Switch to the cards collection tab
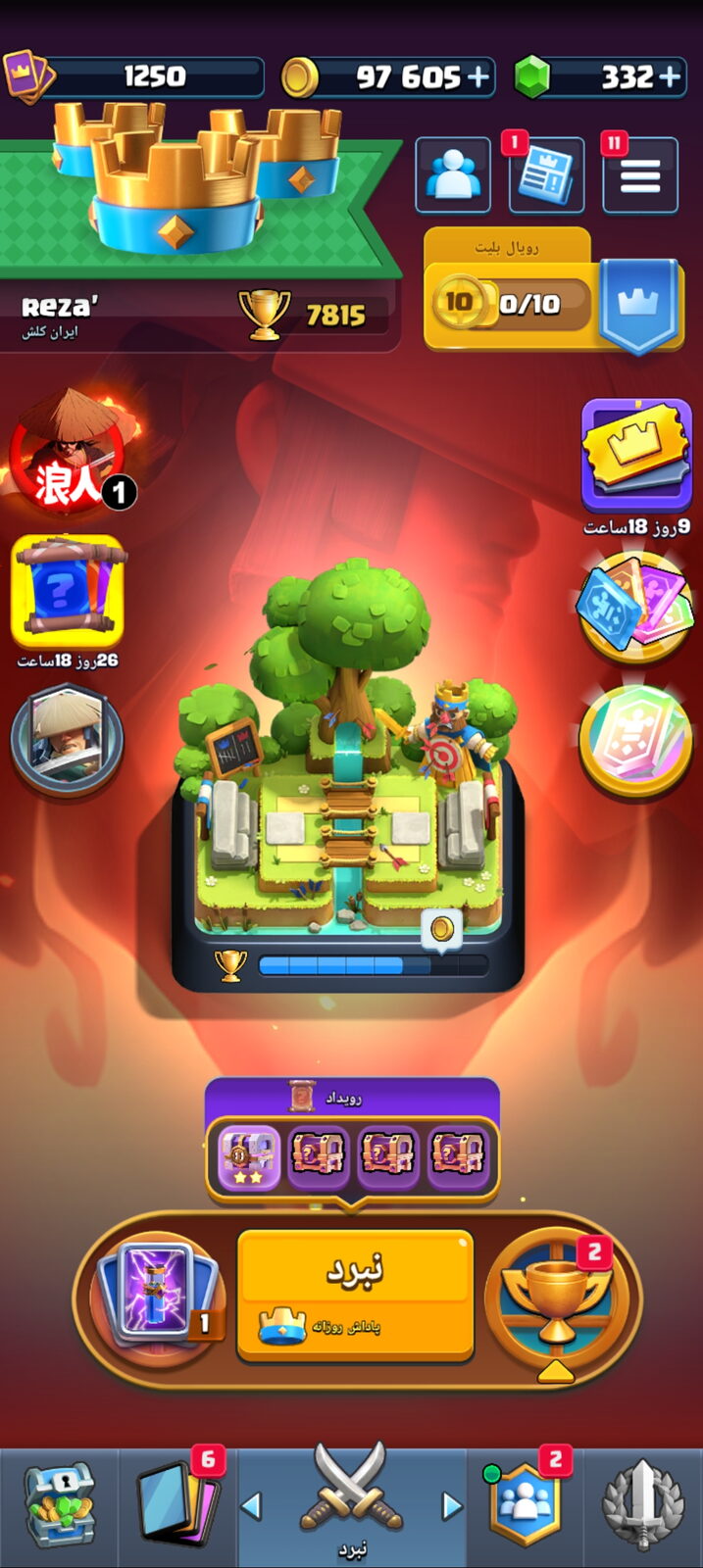 [178, 1507]
